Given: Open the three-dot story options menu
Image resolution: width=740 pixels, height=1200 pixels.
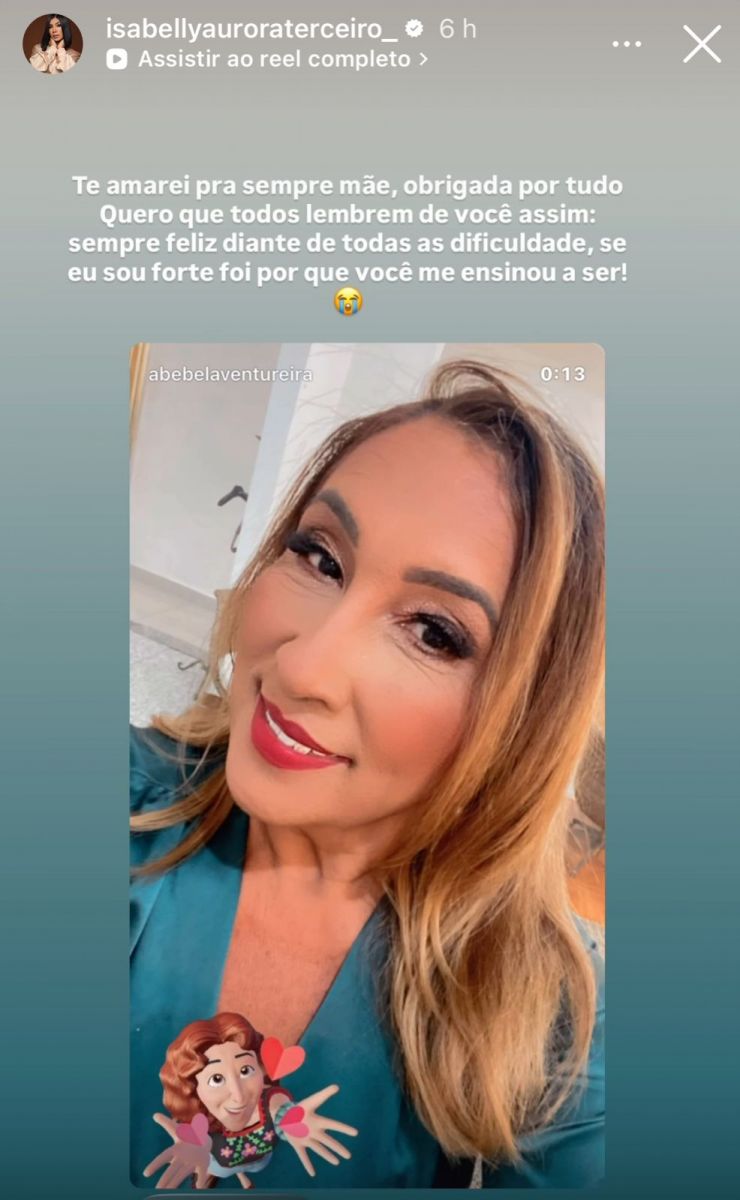Looking at the screenshot, I should pyautogui.click(x=627, y=44).
